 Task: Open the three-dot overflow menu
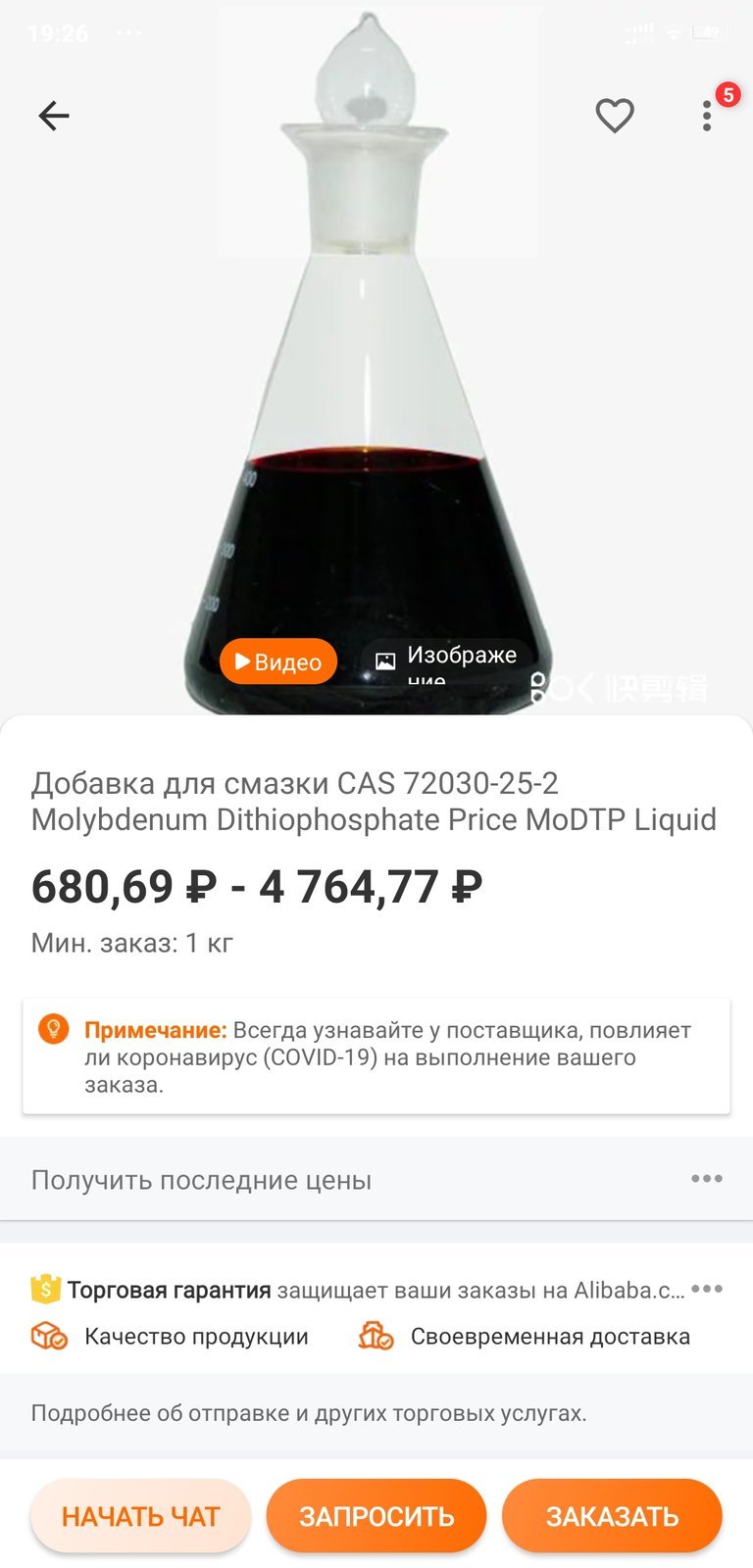[707, 116]
